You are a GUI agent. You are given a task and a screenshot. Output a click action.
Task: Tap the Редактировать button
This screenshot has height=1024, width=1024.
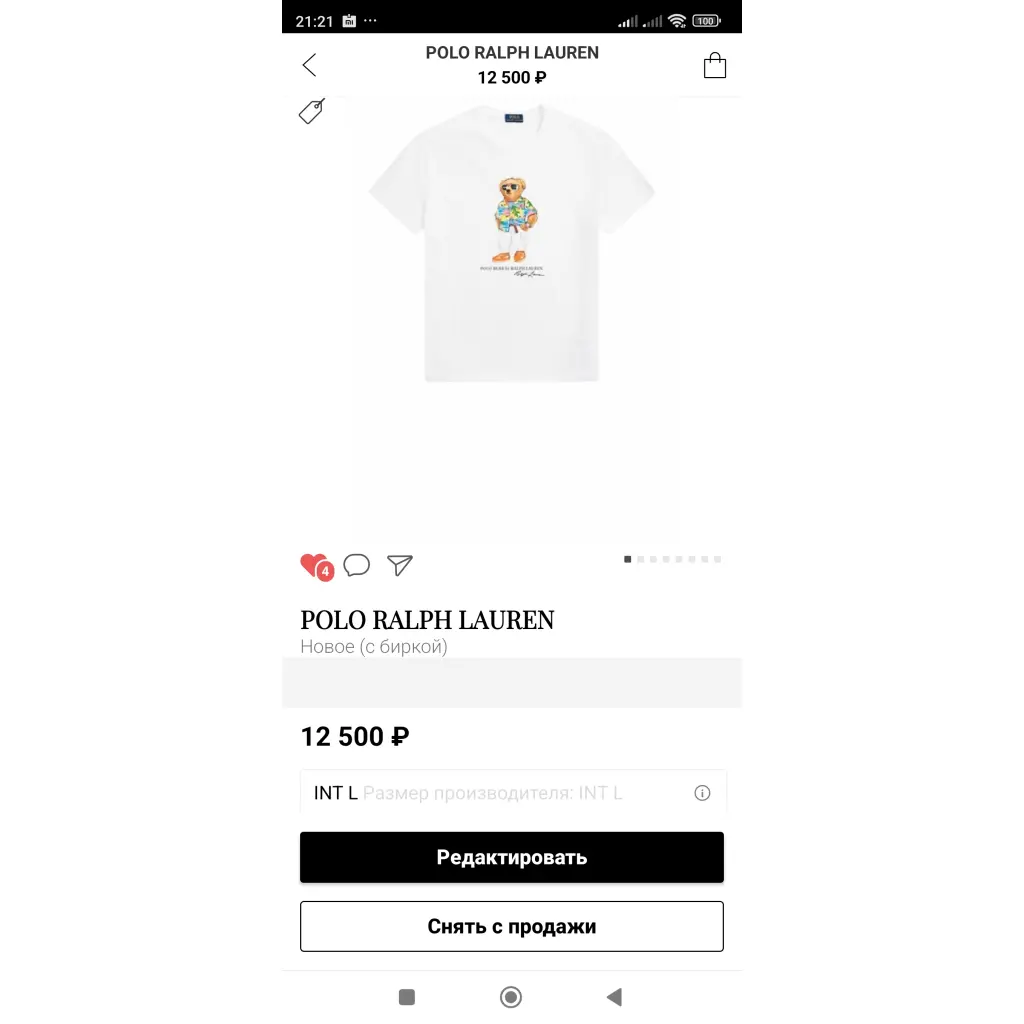(x=511, y=857)
